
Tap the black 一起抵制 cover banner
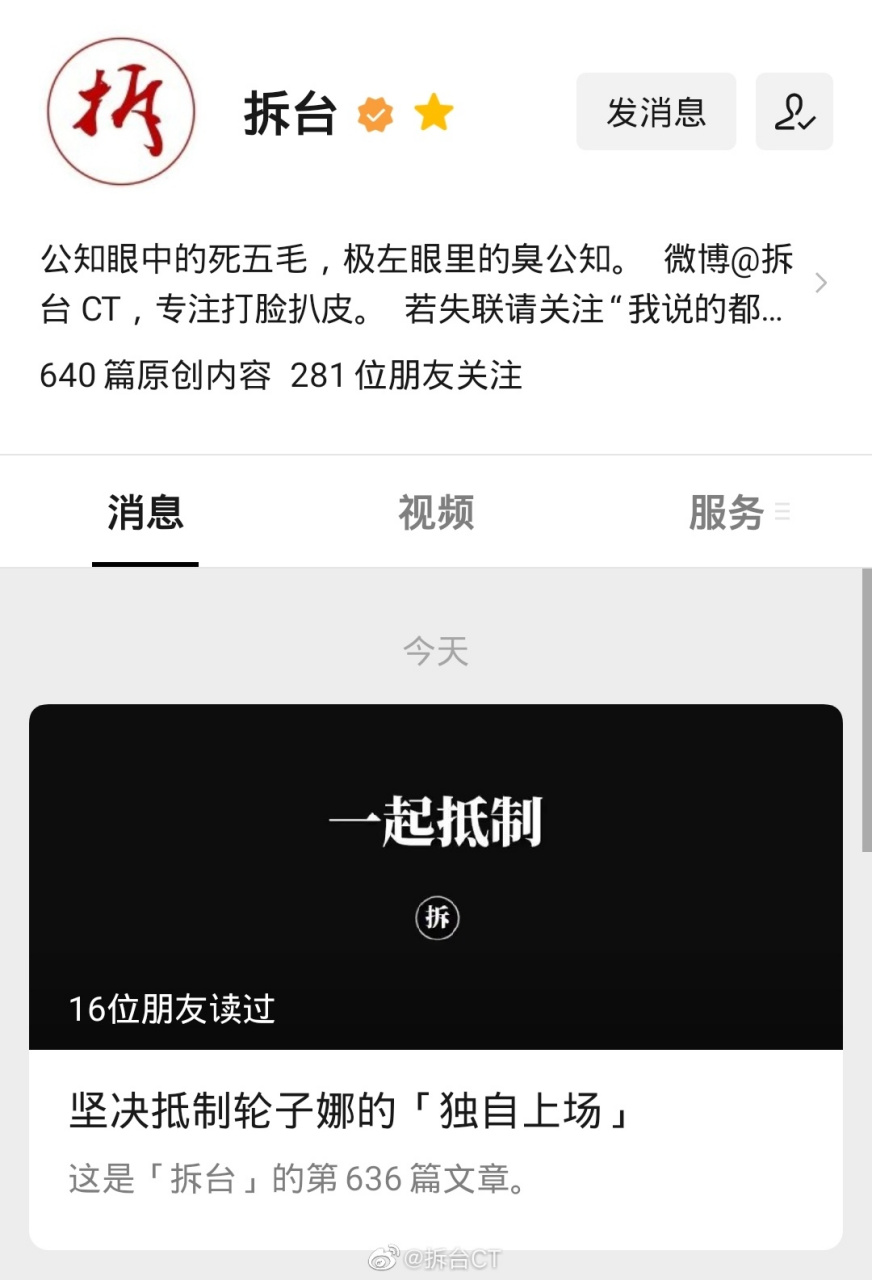pyautogui.click(x=436, y=822)
